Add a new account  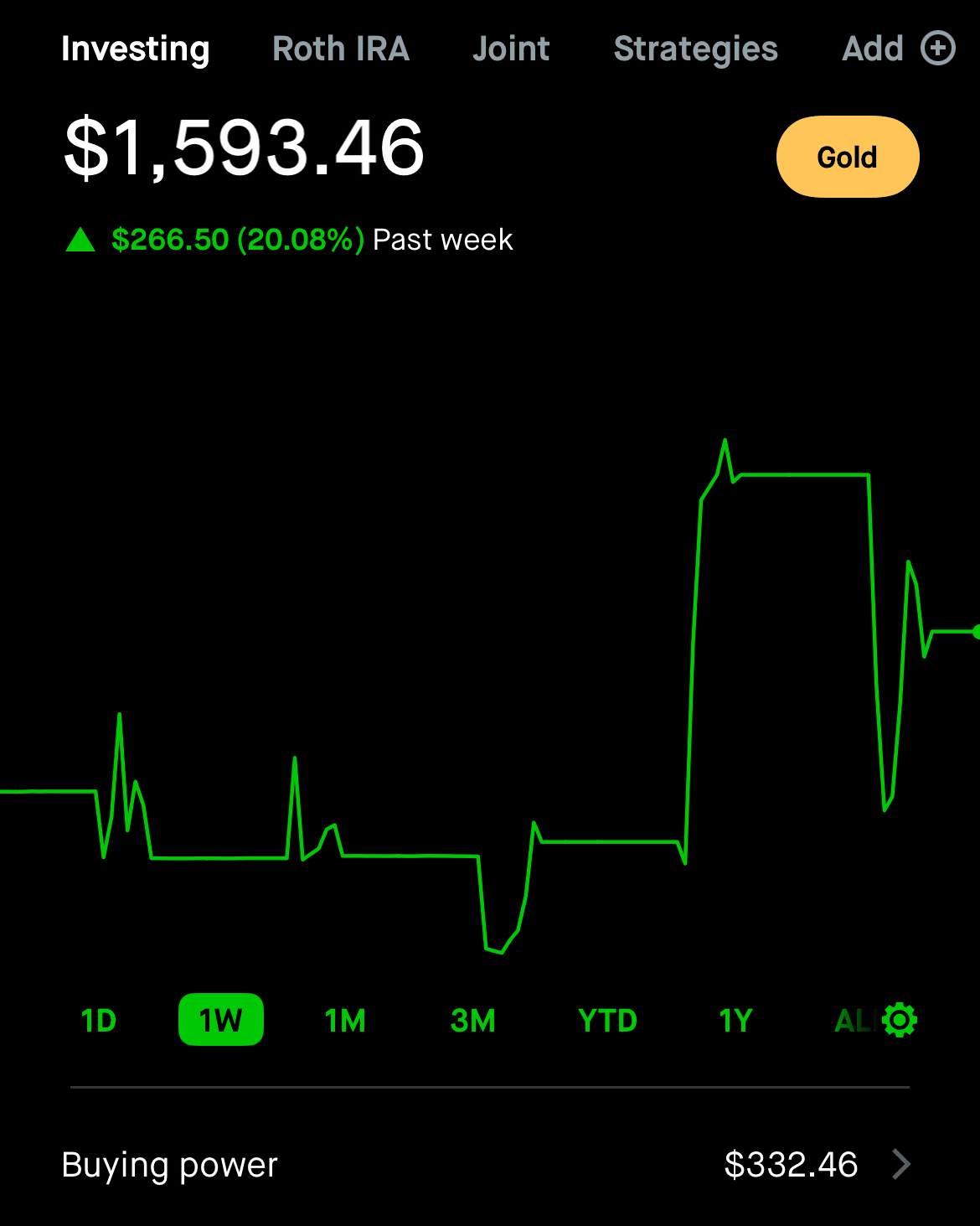tap(898, 49)
